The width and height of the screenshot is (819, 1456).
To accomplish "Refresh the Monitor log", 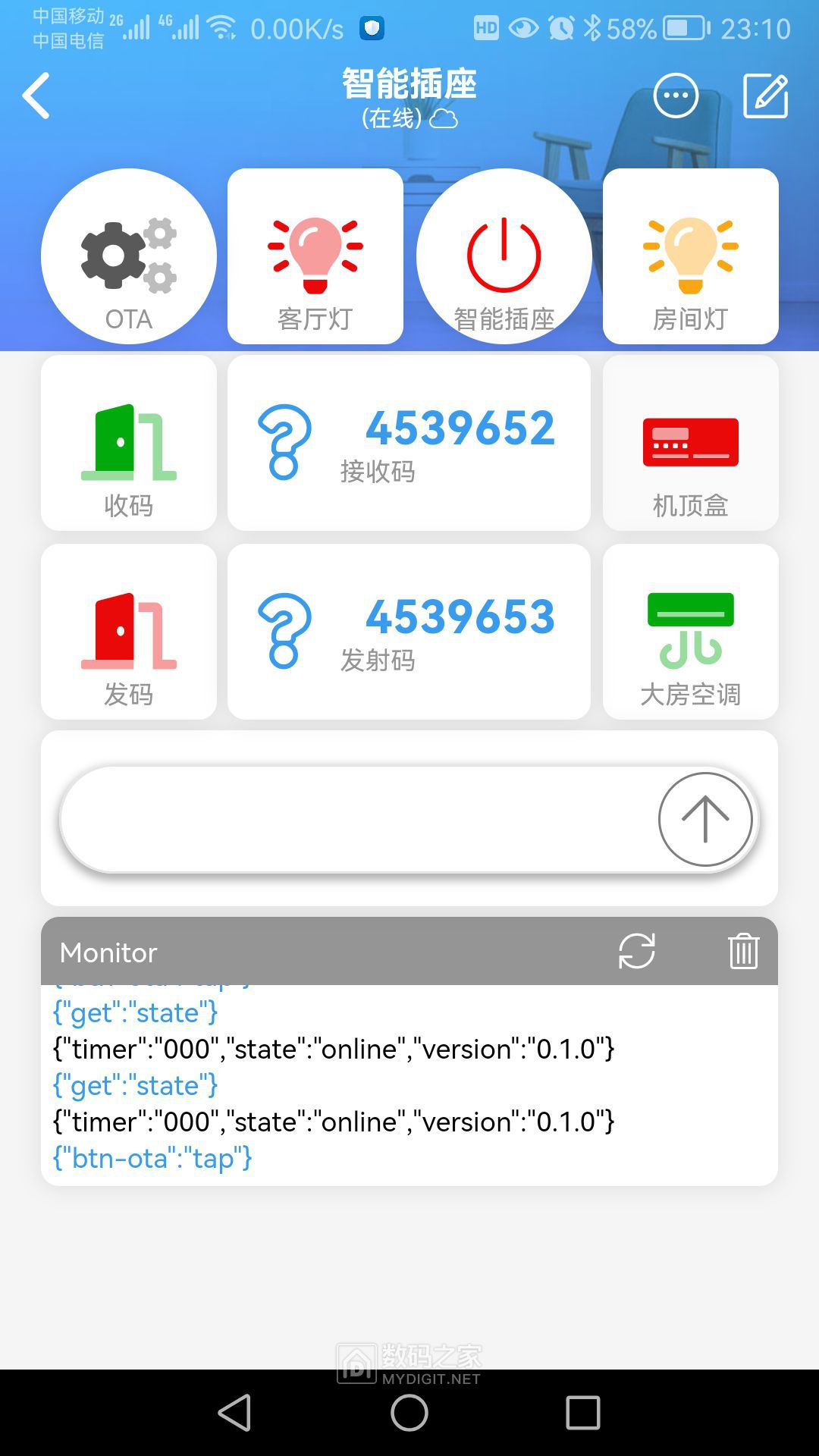I will pyautogui.click(x=637, y=951).
